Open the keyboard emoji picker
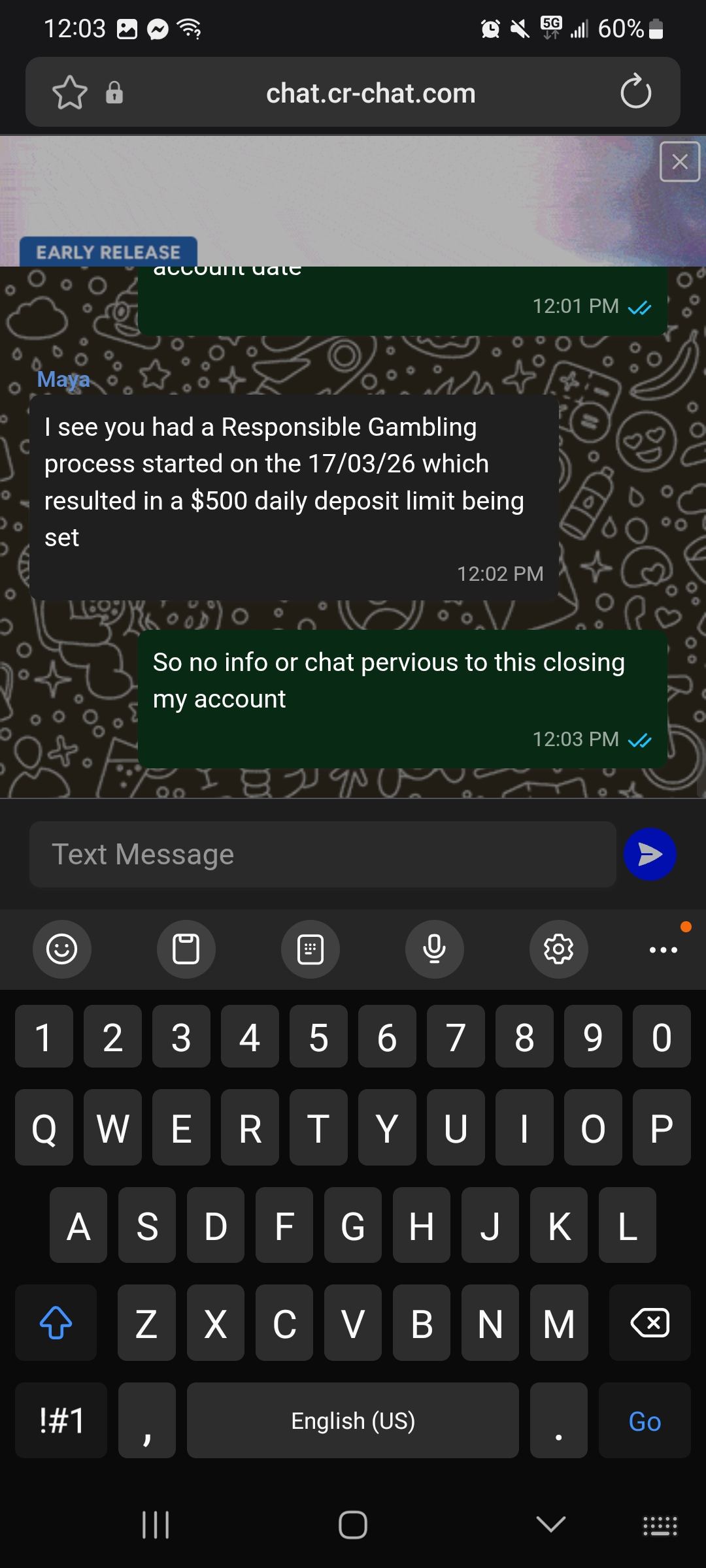 pos(62,949)
